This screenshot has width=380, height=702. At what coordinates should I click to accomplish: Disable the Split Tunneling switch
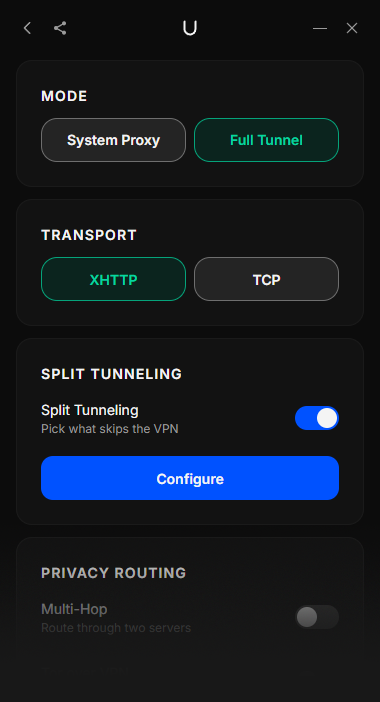click(317, 418)
